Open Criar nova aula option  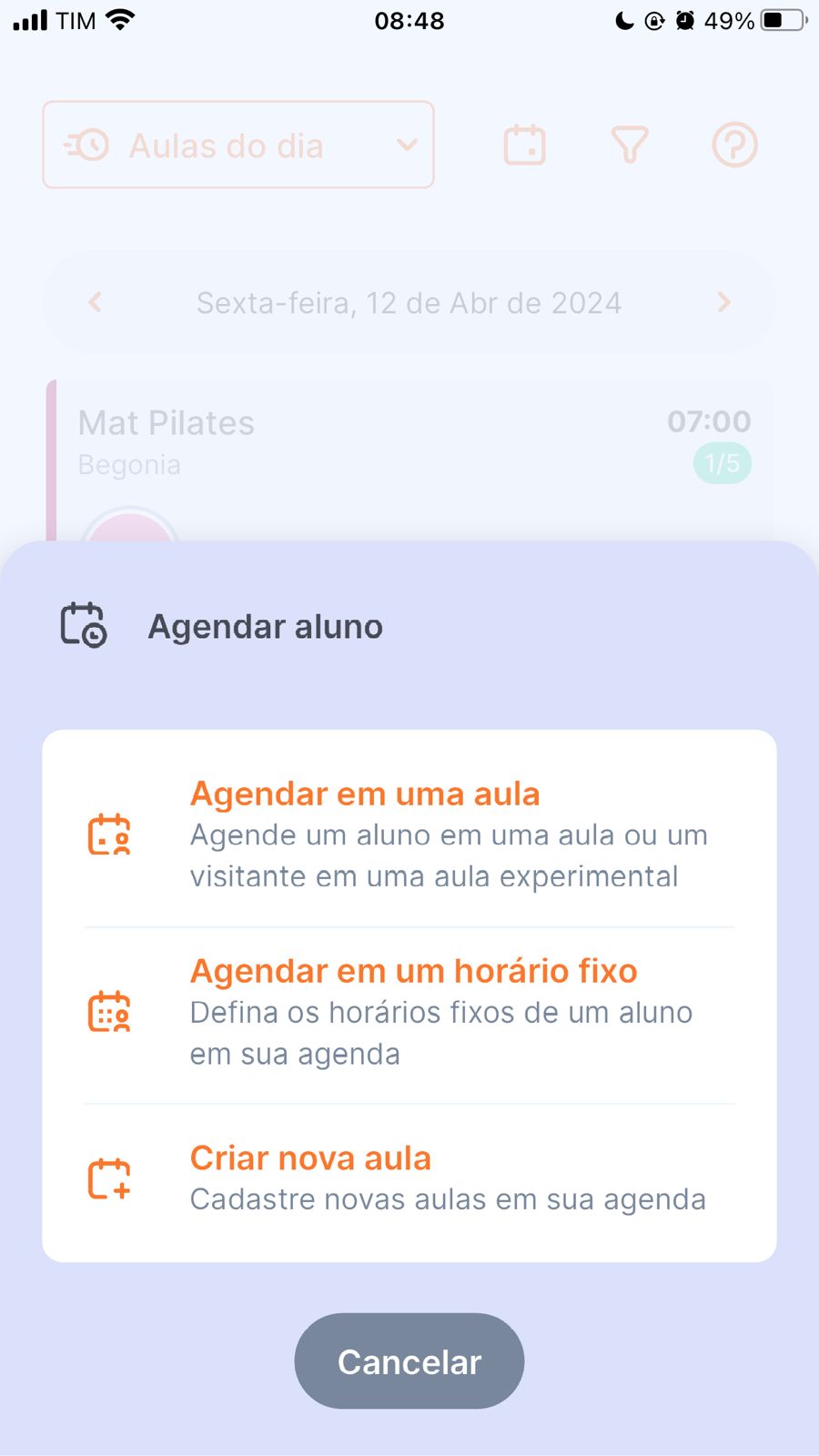tap(409, 1178)
